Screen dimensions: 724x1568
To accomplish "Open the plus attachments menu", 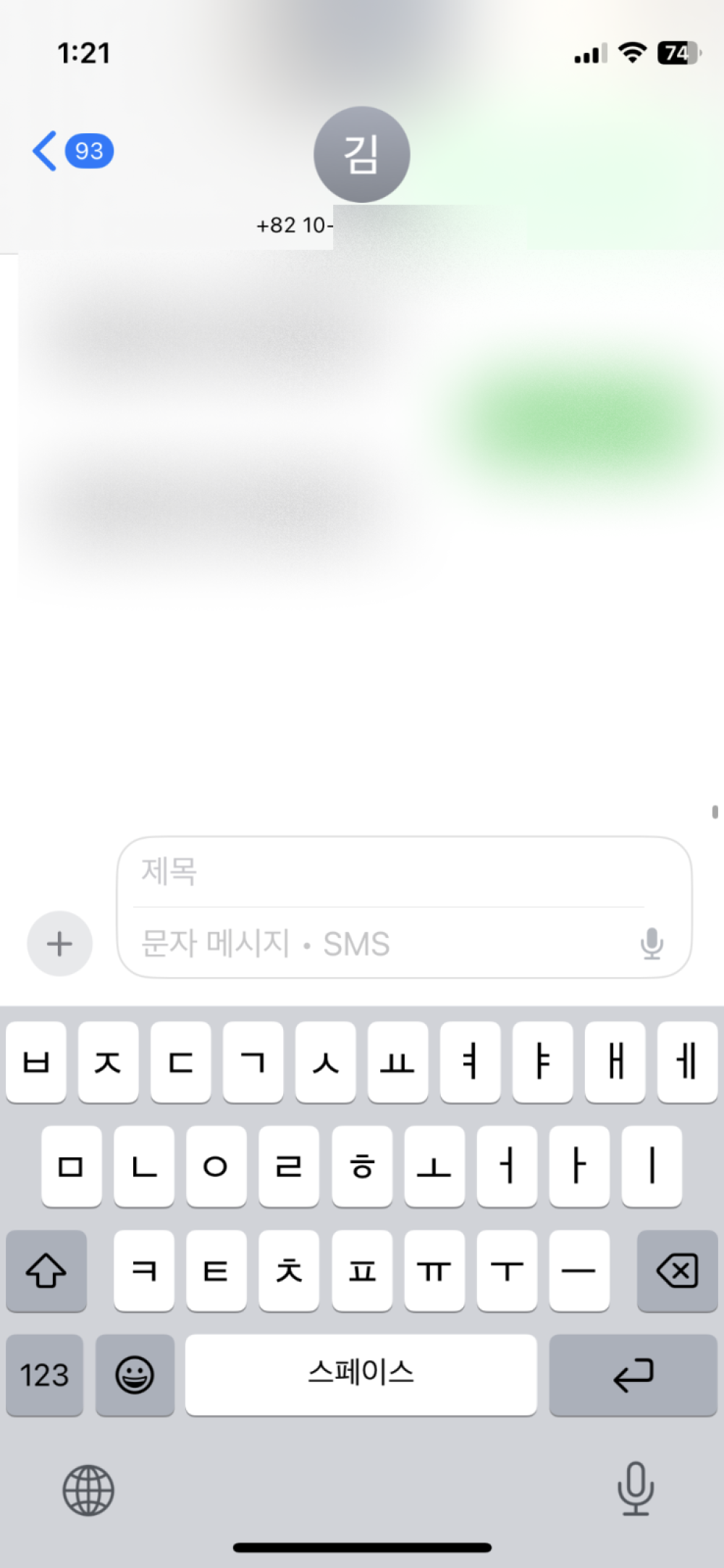I will point(59,943).
